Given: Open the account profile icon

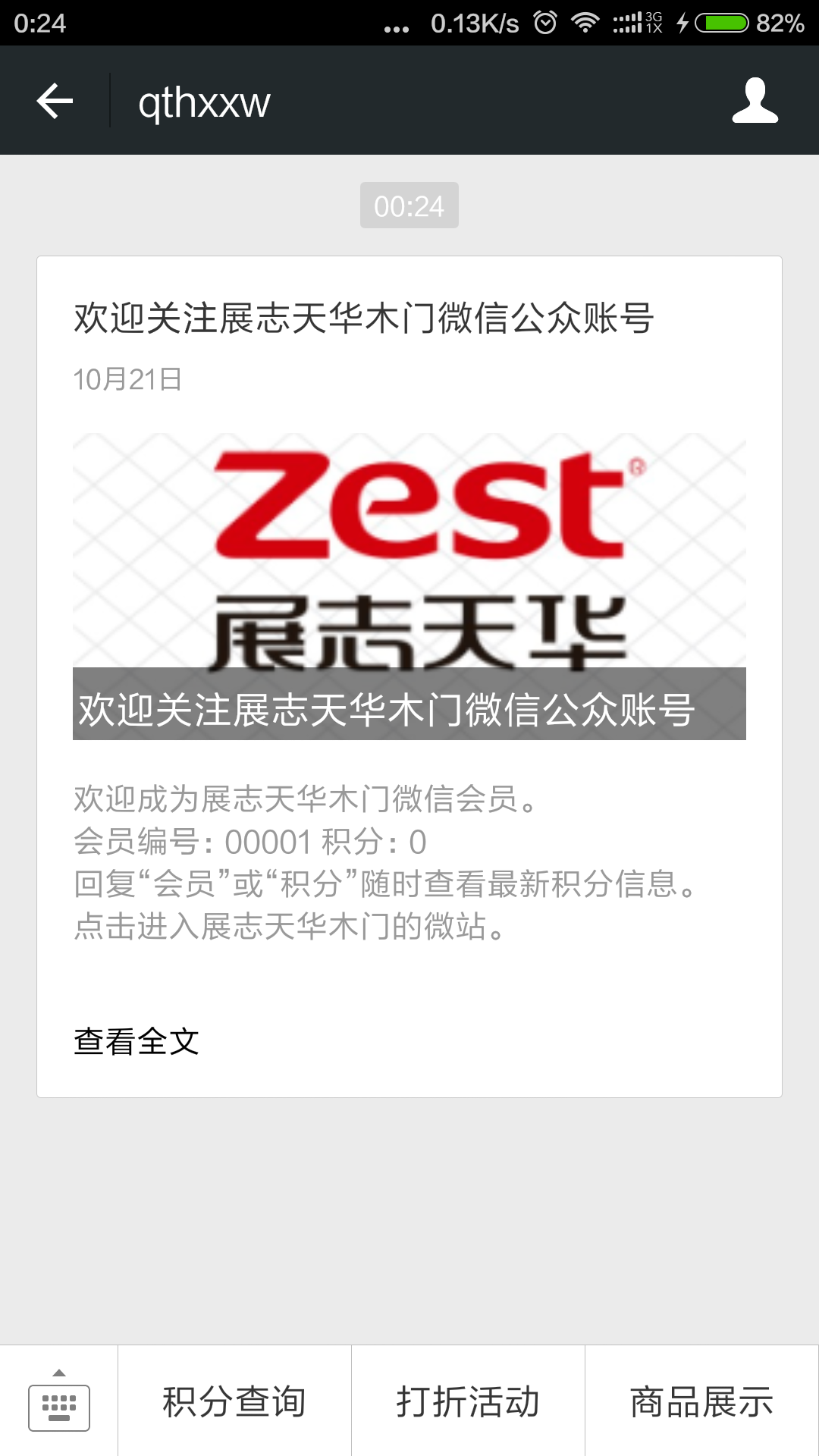Looking at the screenshot, I should 755,101.
